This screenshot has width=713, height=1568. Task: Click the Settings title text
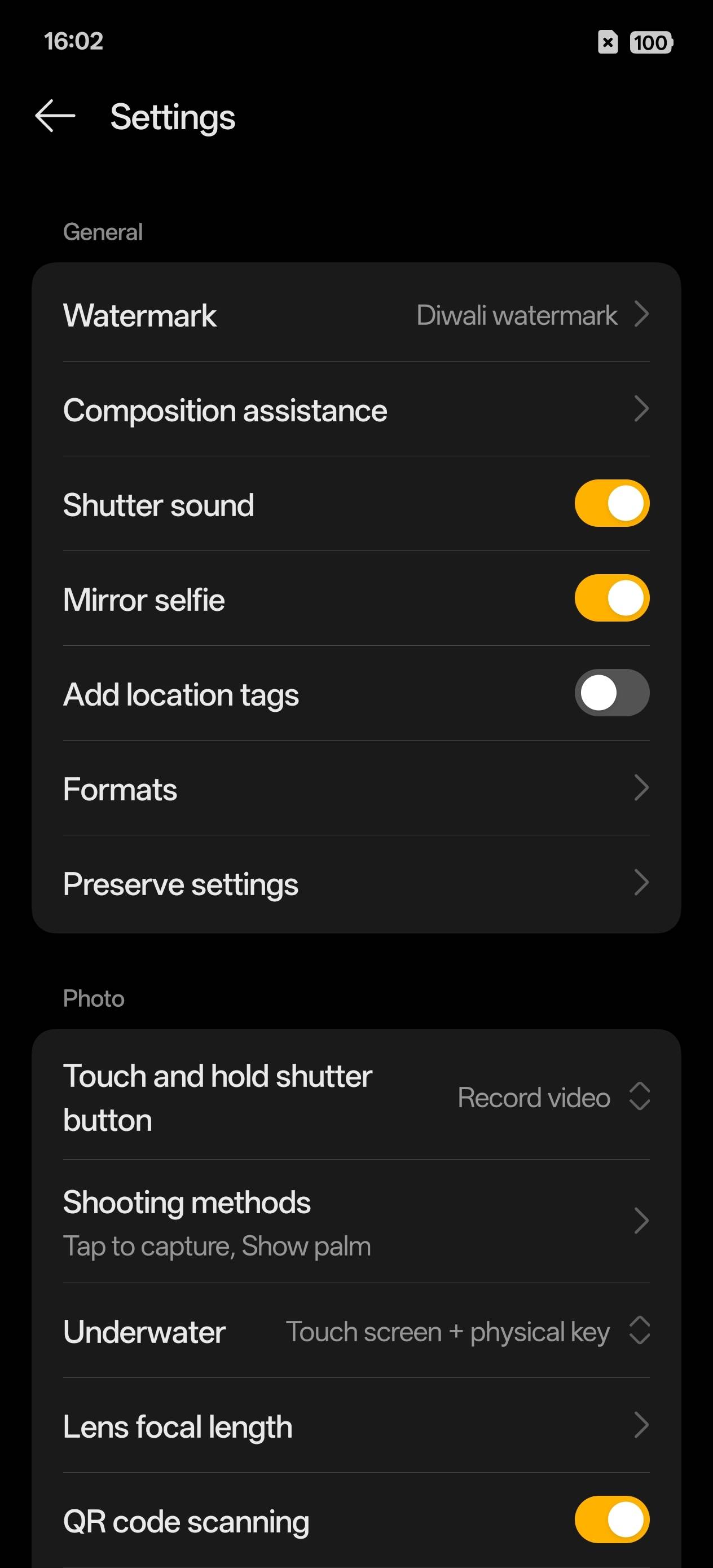coord(172,116)
